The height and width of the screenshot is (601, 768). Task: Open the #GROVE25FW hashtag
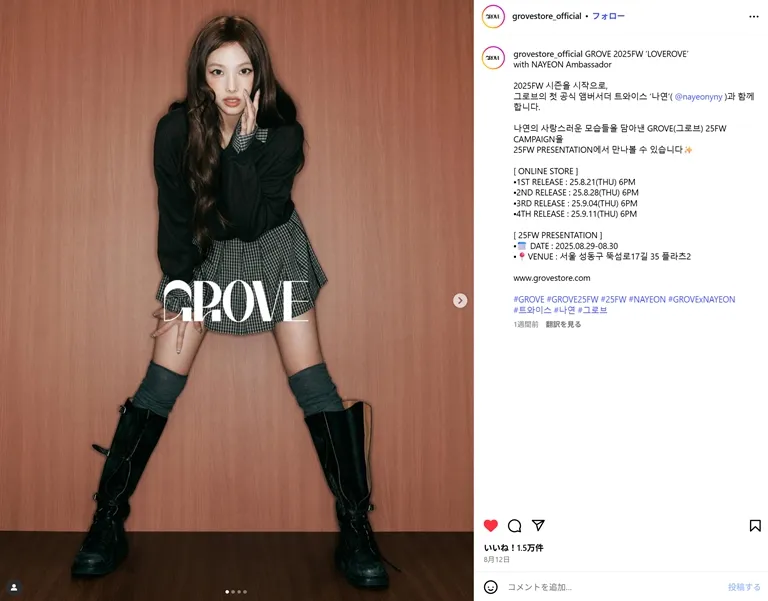tap(572, 299)
